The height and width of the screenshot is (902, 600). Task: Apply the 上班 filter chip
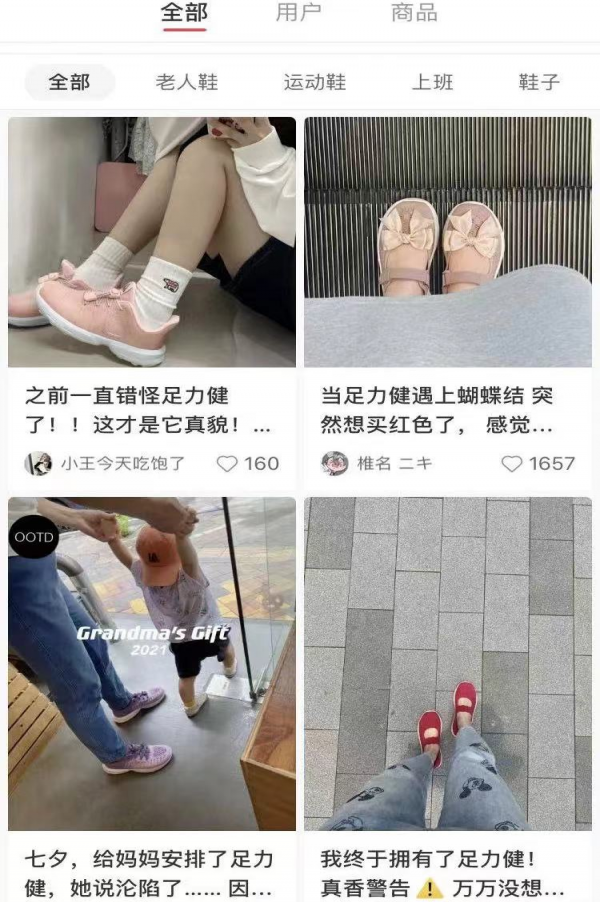point(432,82)
